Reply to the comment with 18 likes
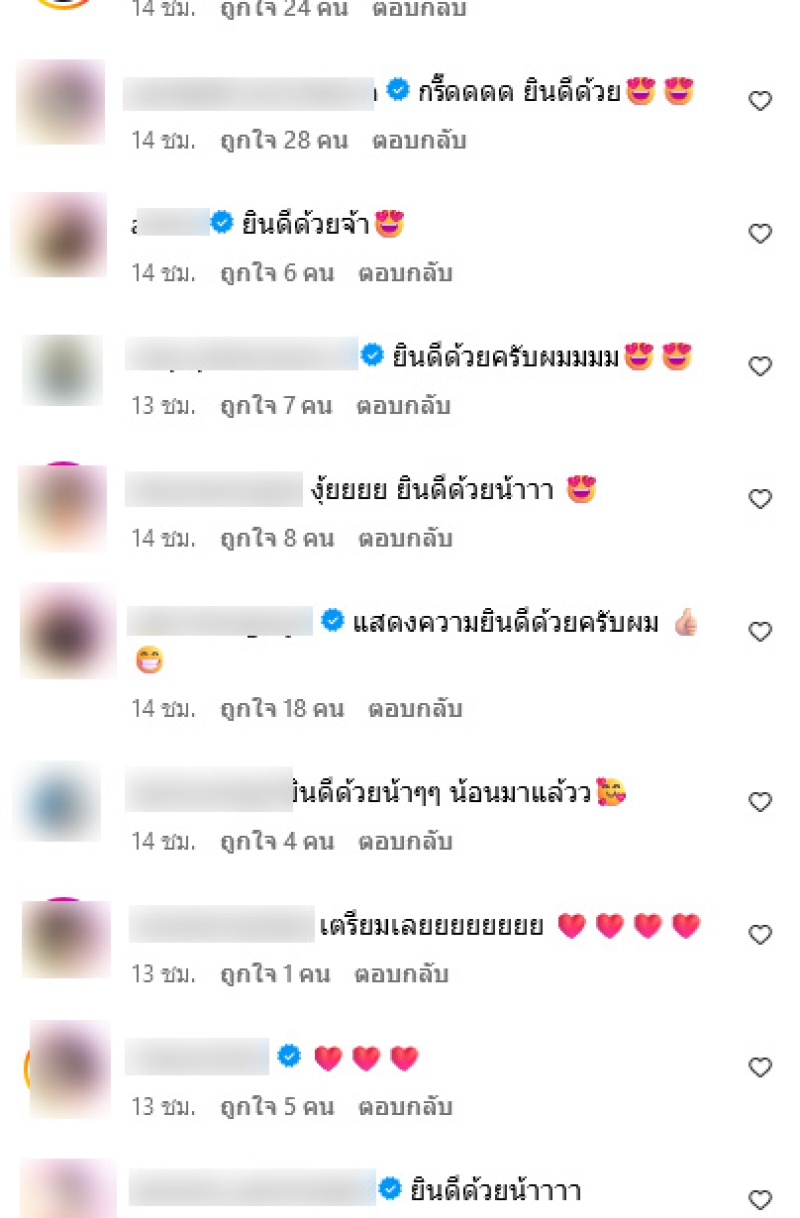The height and width of the screenshot is (1218, 800). point(415,709)
